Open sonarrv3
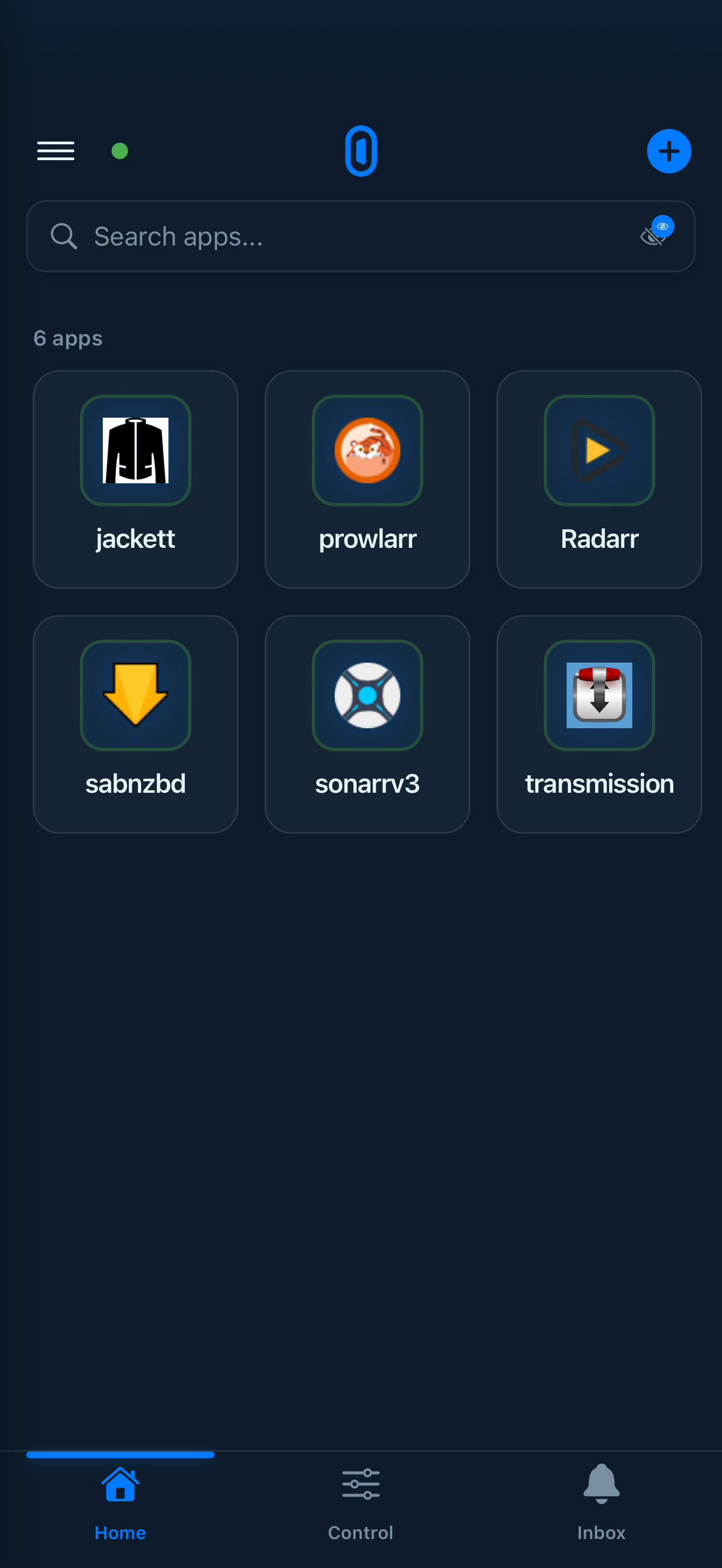Viewport: 722px width, 1568px height. (367, 724)
